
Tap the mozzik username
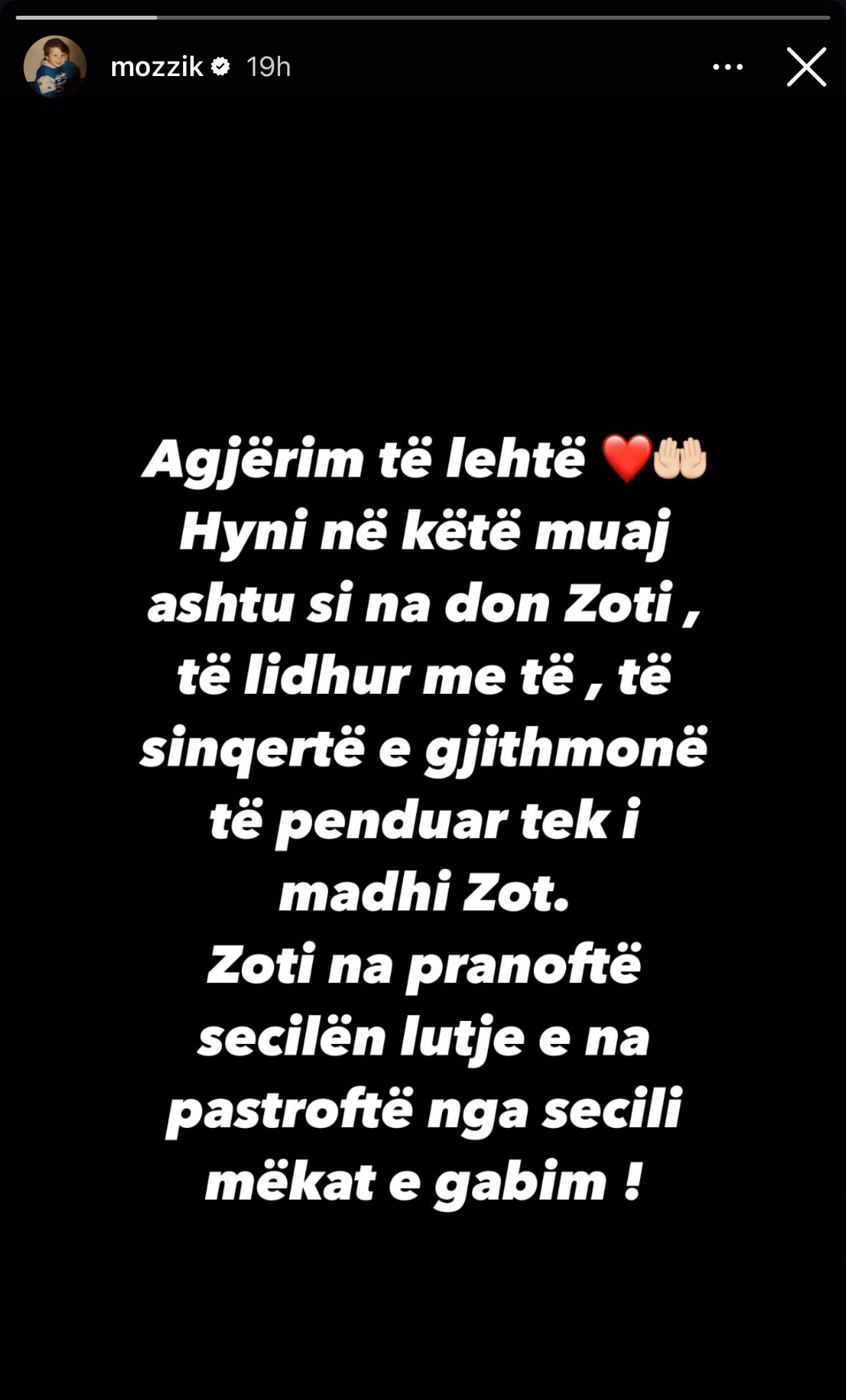pyautogui.click(x=157, y=67)
